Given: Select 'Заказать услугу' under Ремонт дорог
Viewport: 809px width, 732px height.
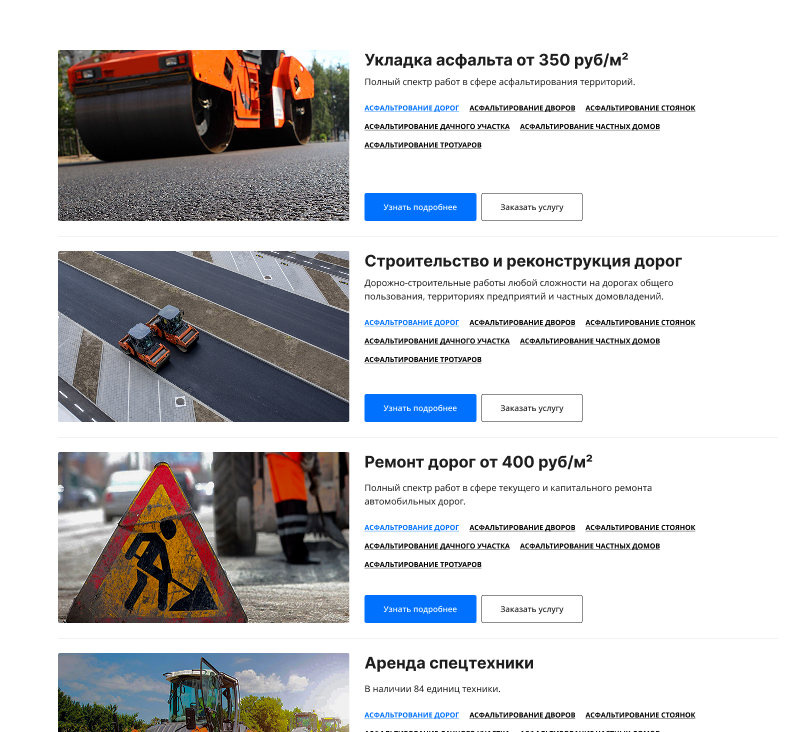Looking at the screenshot, I should pyautogui.click(x=531, y=609).
